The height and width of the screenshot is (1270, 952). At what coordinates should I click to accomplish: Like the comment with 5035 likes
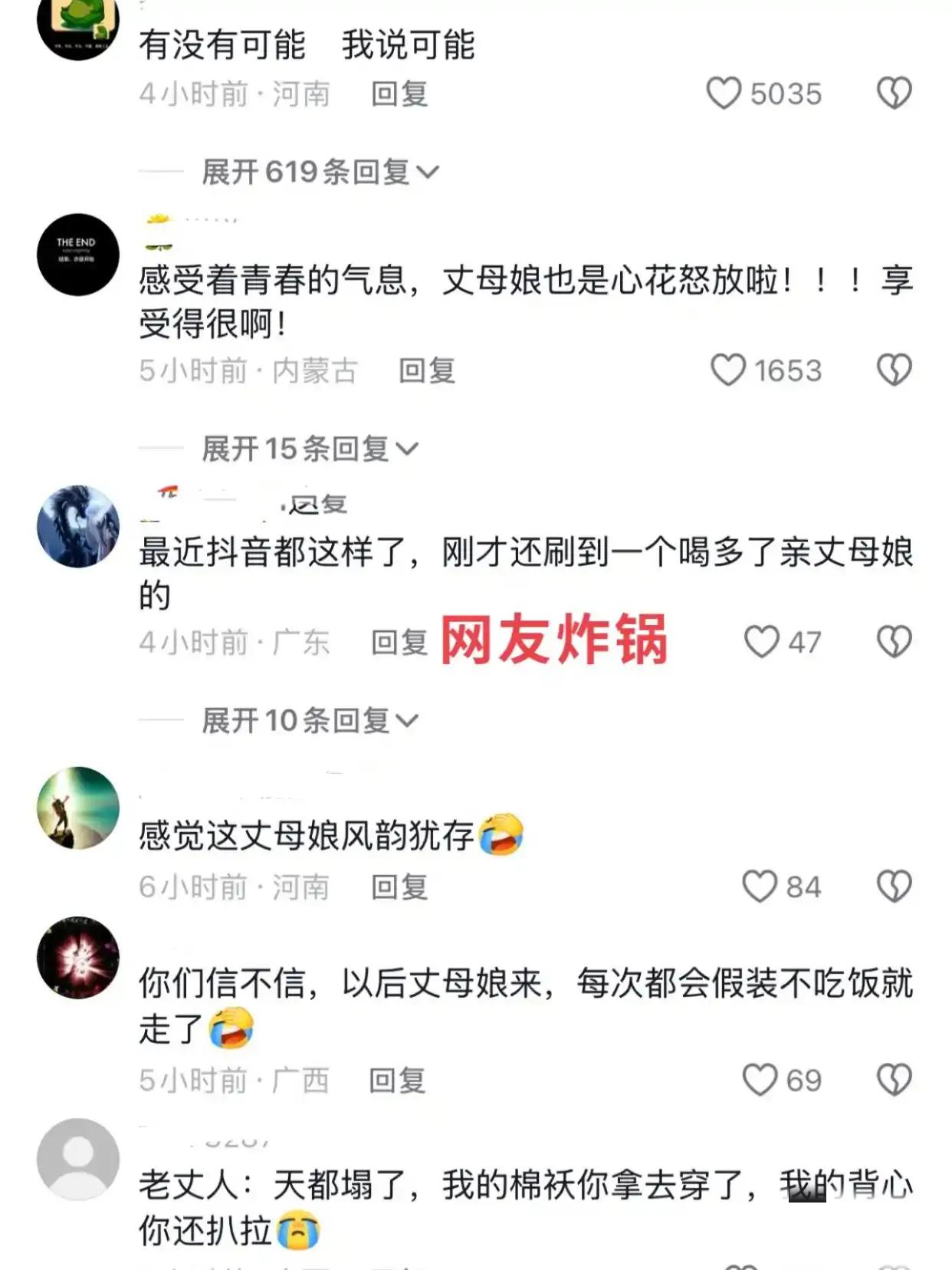723,94
